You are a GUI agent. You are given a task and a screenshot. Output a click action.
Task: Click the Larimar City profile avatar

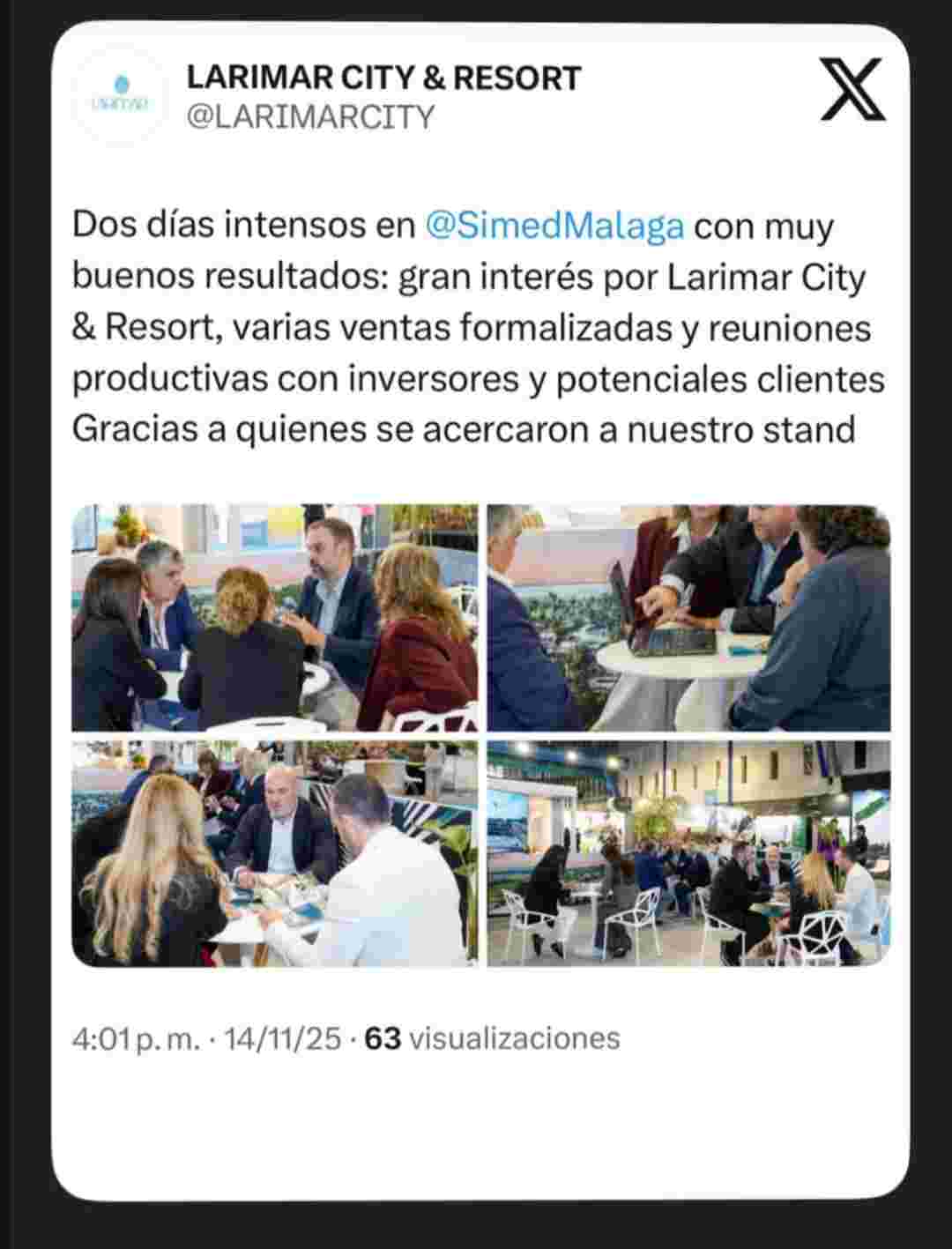pyautogui.click(x=120, y=100)
